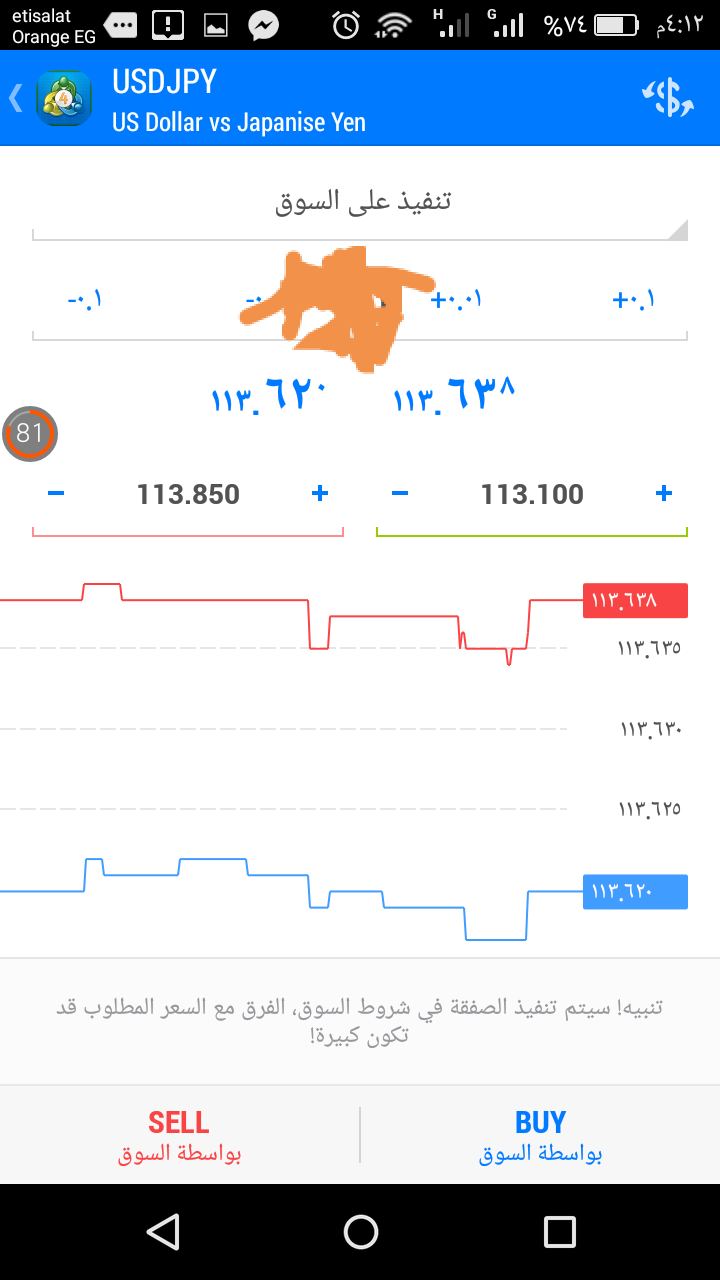Buy USDJPY by market
The width and height of the screenshot is (720, 1280).
pyautogui.click(x=540, y=1136)
